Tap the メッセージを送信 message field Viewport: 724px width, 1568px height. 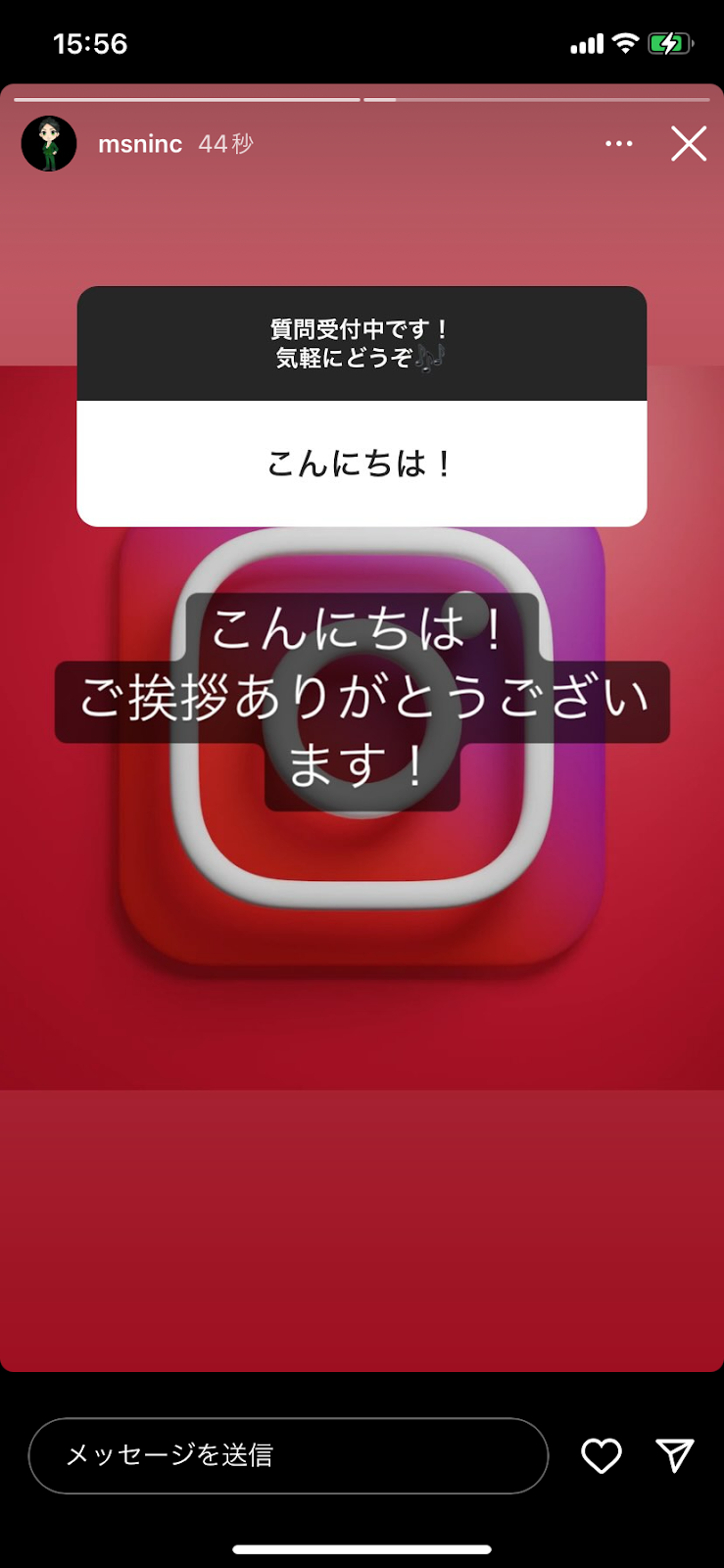click(x=288, y=1455)
